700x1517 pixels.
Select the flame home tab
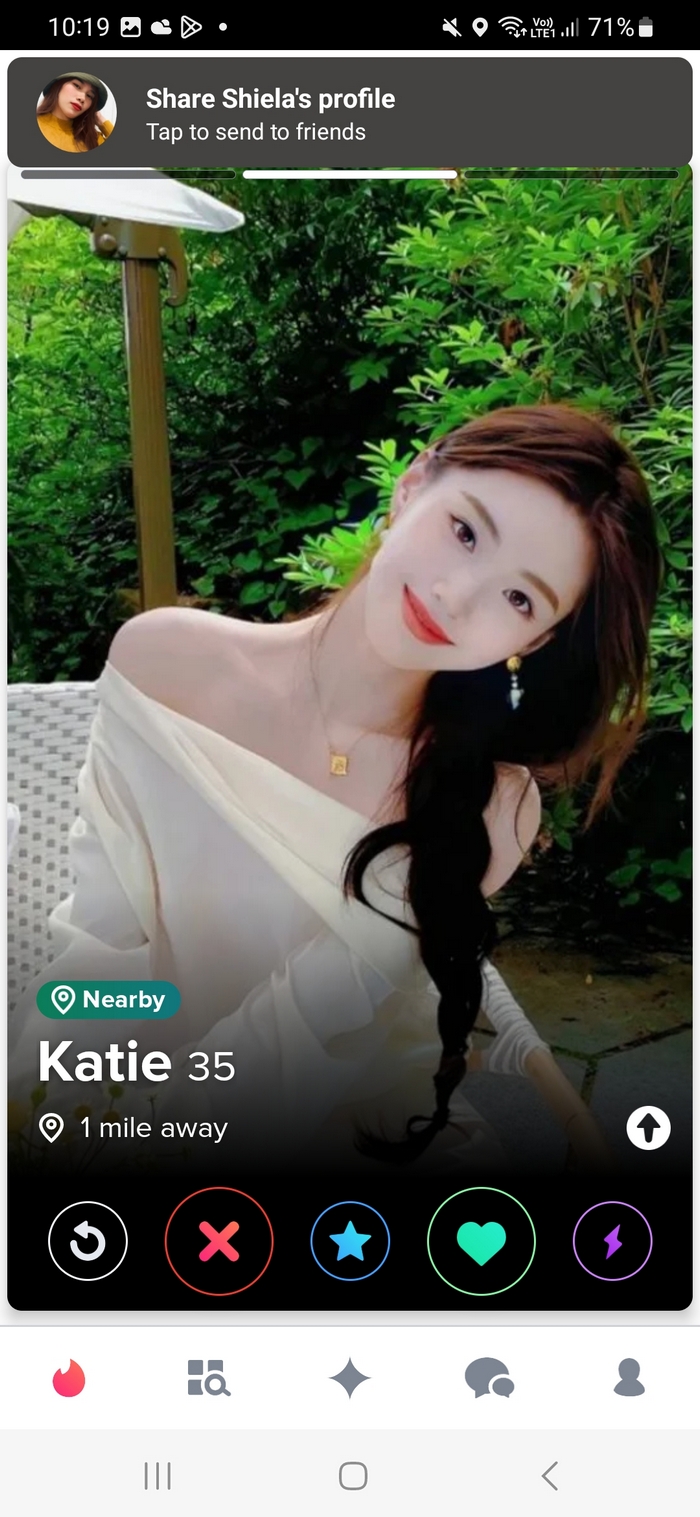click(69, 1378)
